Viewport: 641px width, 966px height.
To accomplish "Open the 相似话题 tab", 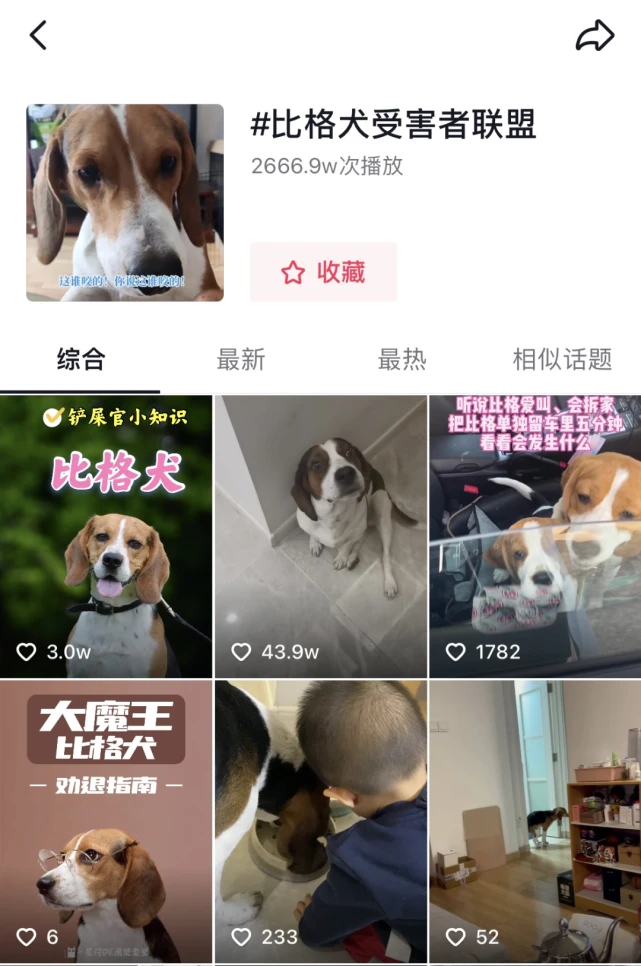I will click(562, 359).
